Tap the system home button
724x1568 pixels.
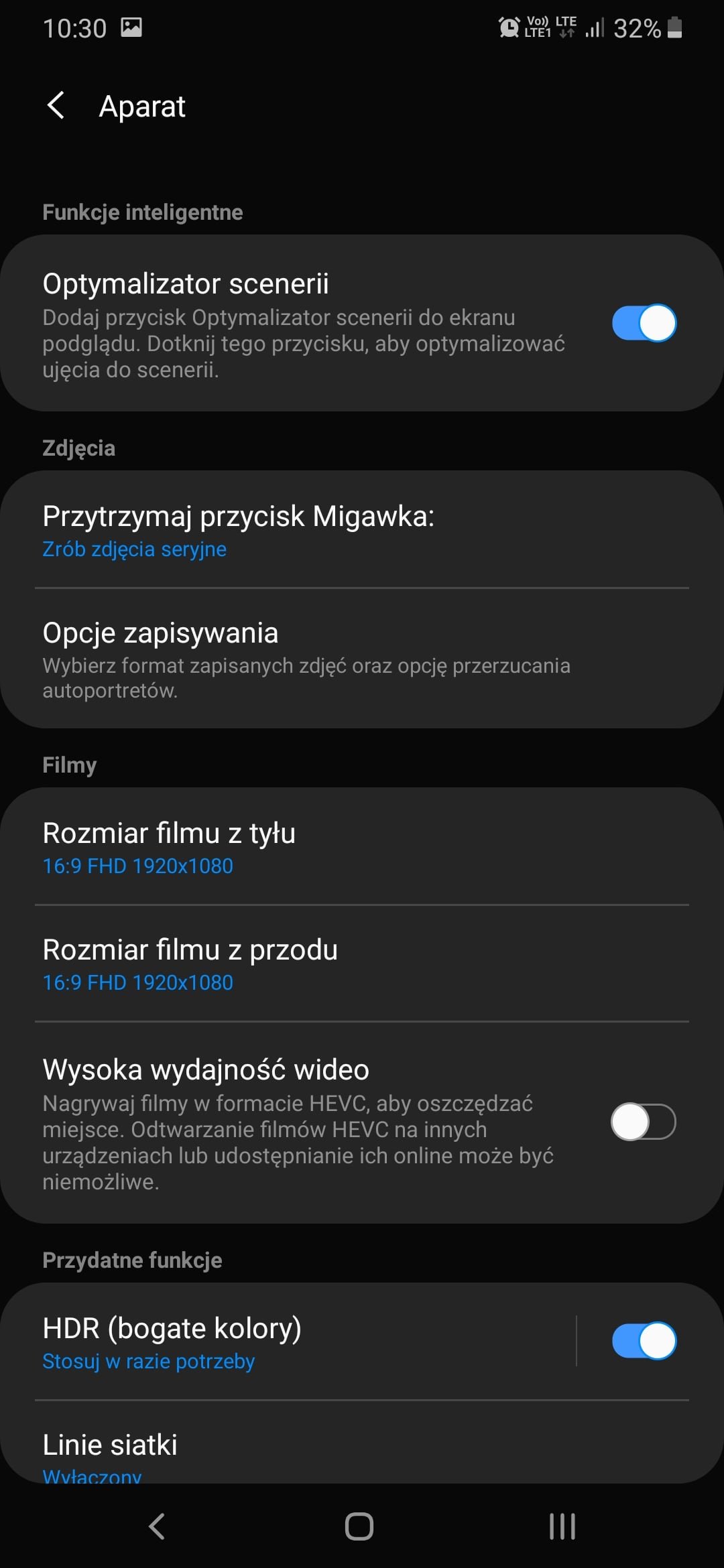359,1526
